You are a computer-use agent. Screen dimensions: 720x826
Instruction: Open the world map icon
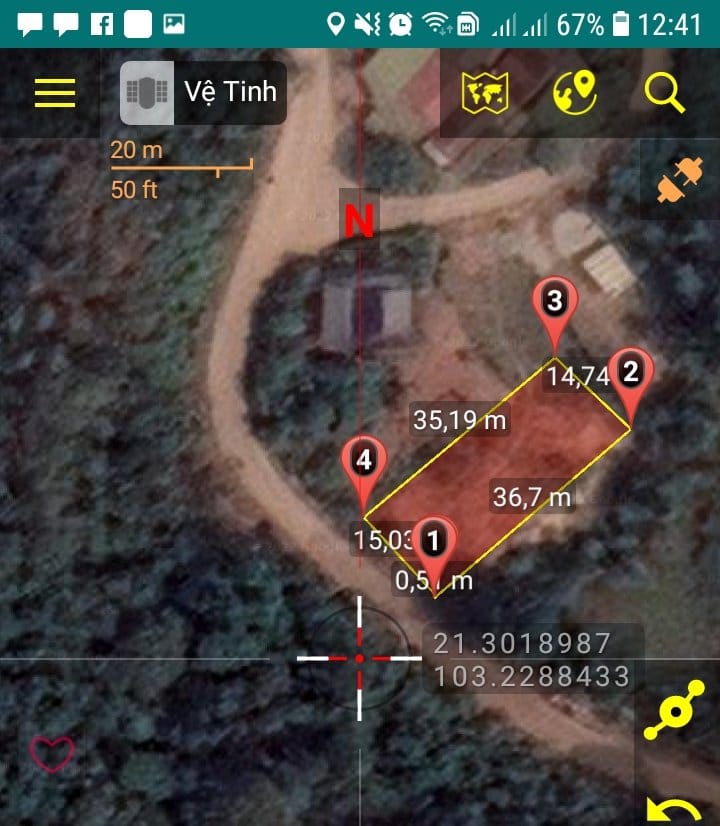[486, 93]
